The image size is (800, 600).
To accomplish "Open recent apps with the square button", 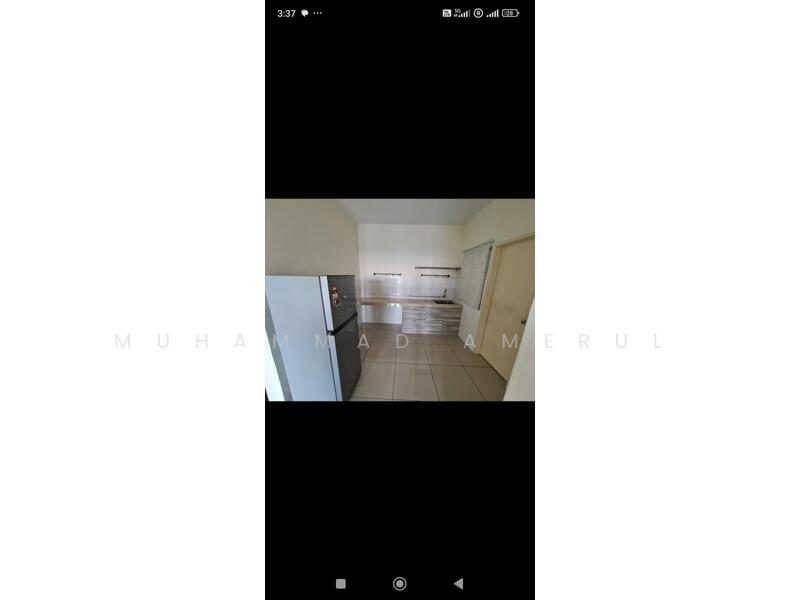I will pos(341,583).
